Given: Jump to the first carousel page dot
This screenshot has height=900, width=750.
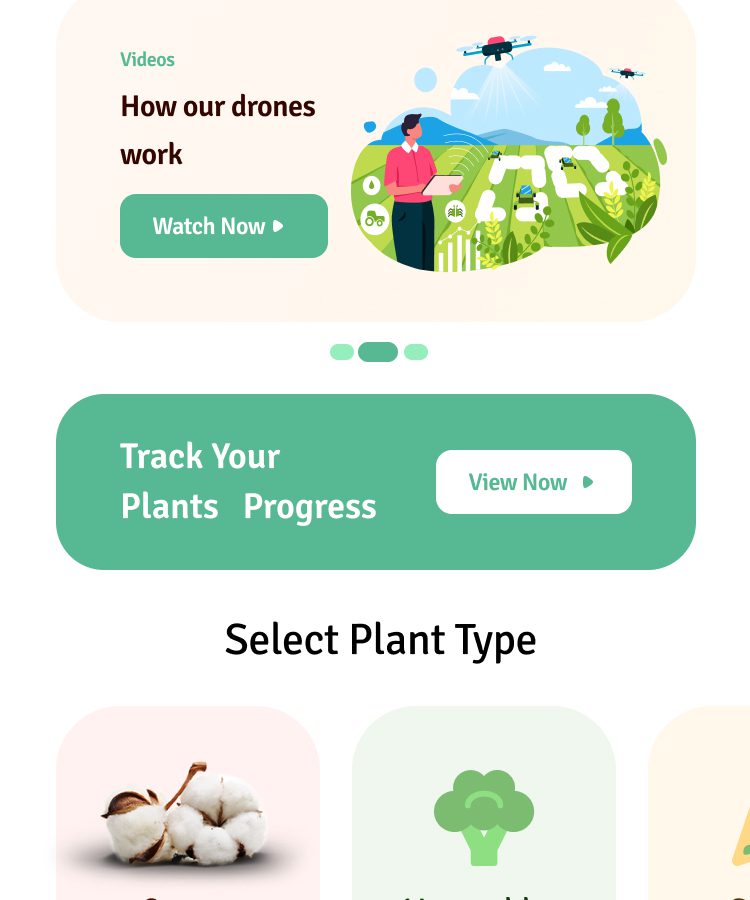Looking at the screenshot, I should pyautogui.click(x=341, y=352).
